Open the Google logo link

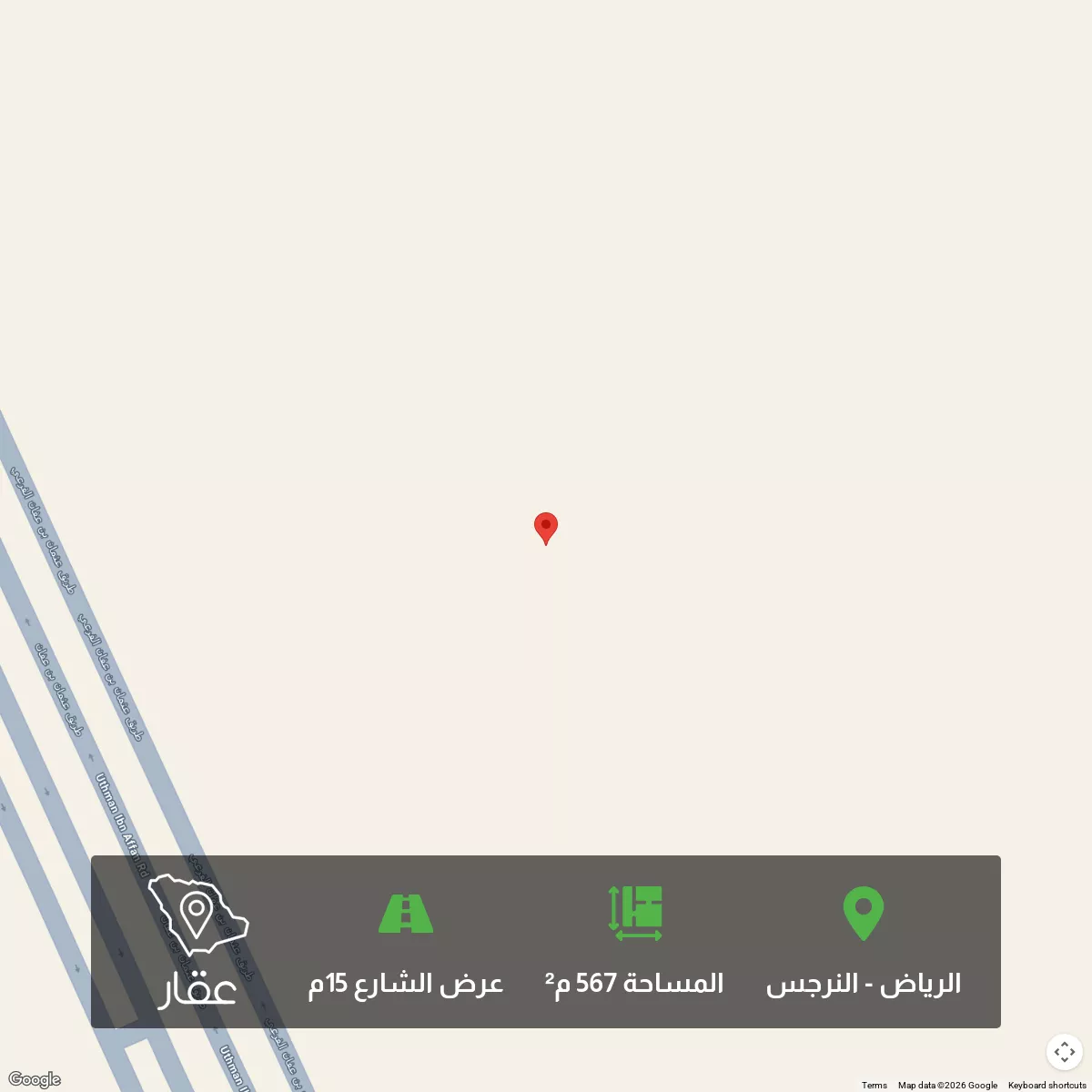[x=35, y=1079]
